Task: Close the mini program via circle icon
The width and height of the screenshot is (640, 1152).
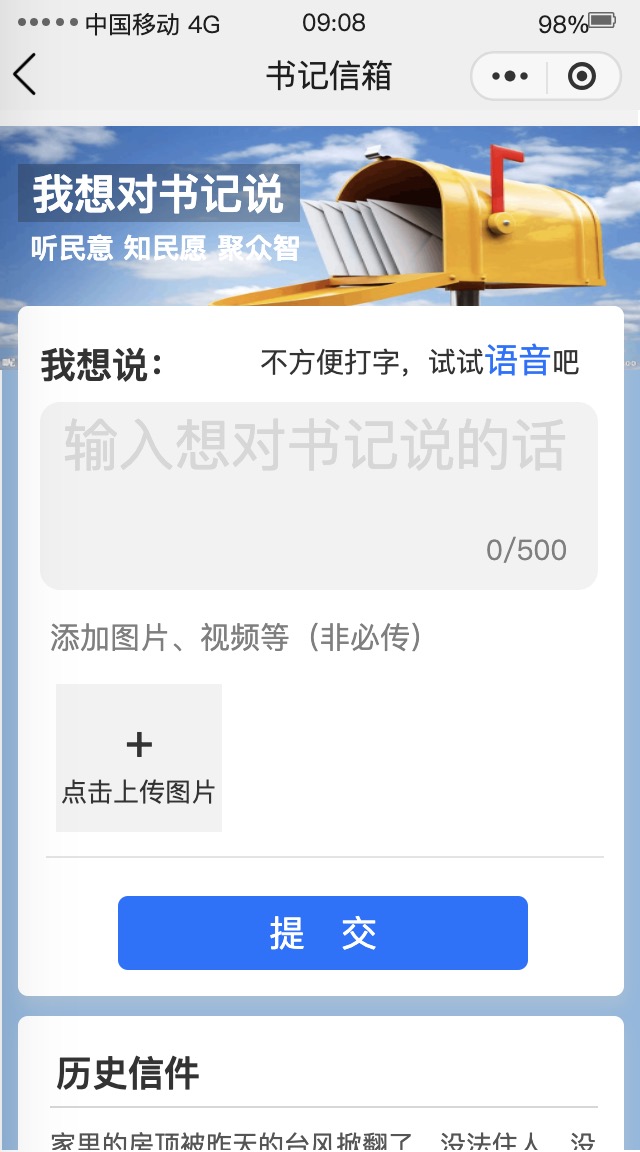Action: pos(582,76)
